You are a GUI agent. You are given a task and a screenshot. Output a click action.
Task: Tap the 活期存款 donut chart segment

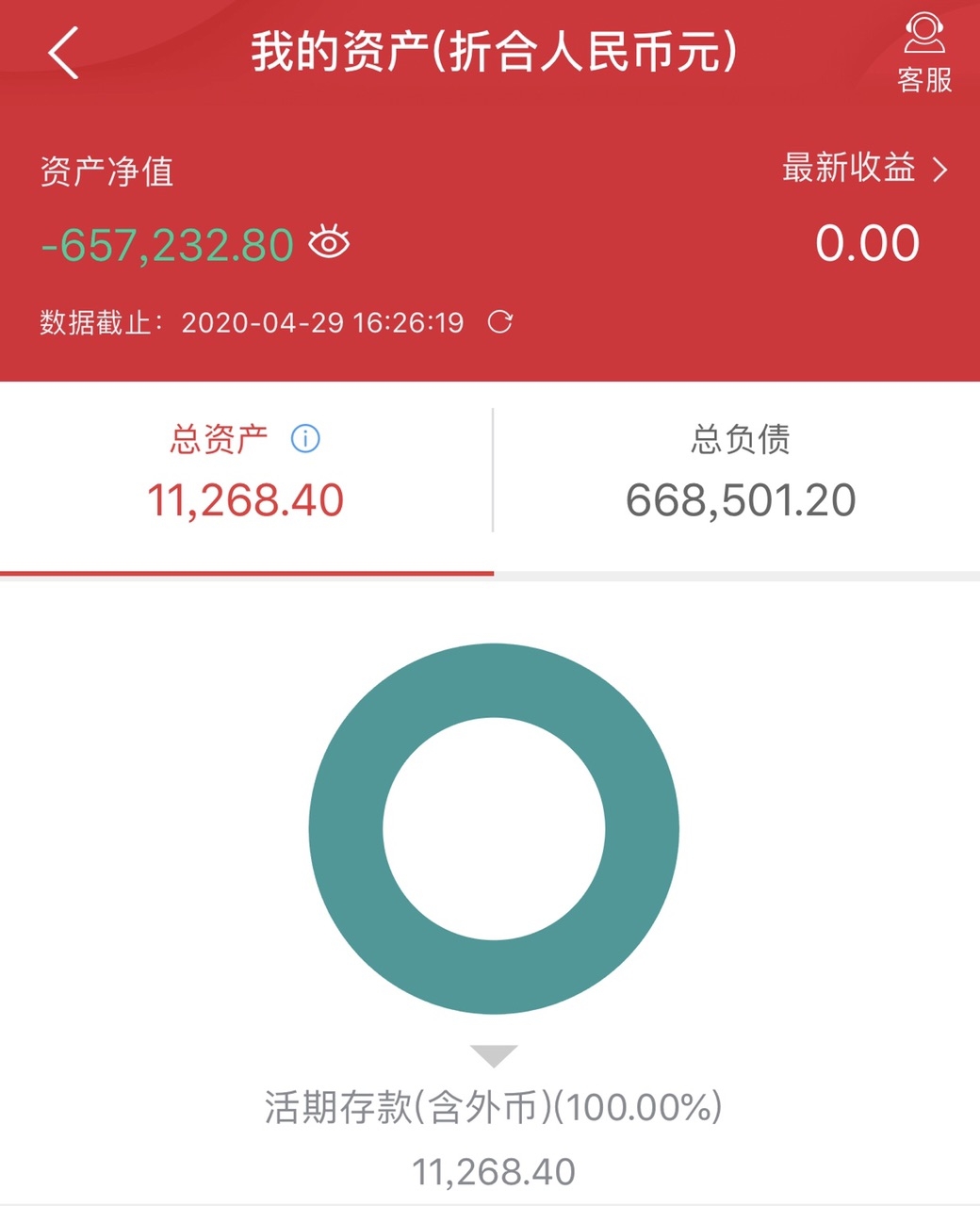345,829
